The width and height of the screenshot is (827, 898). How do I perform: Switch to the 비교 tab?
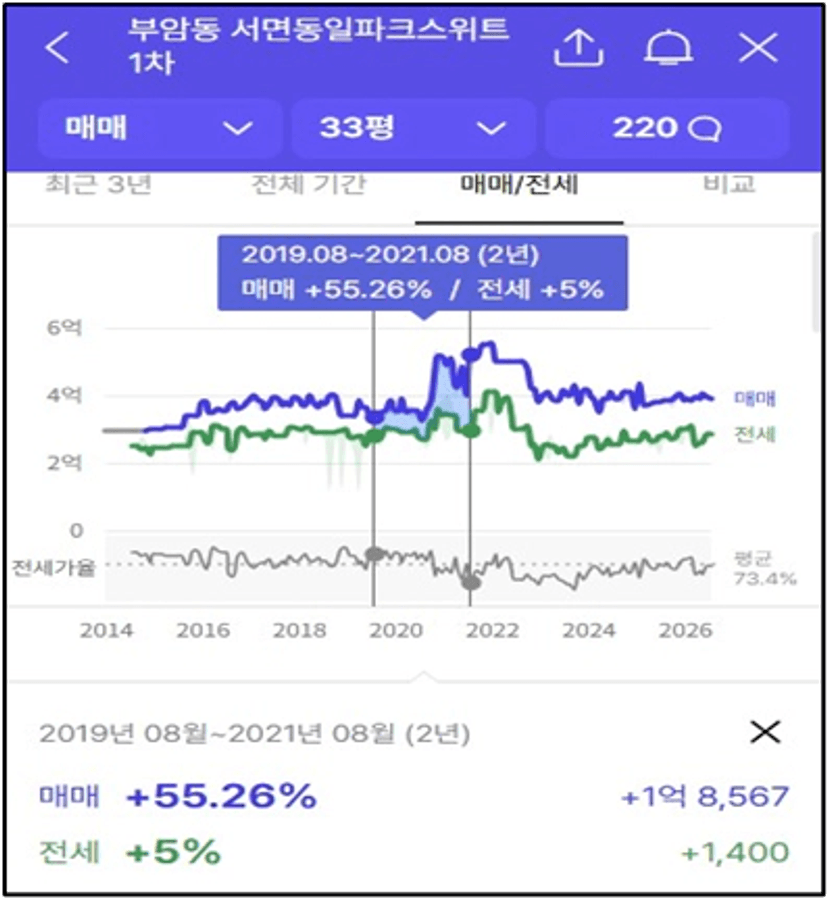729,185
